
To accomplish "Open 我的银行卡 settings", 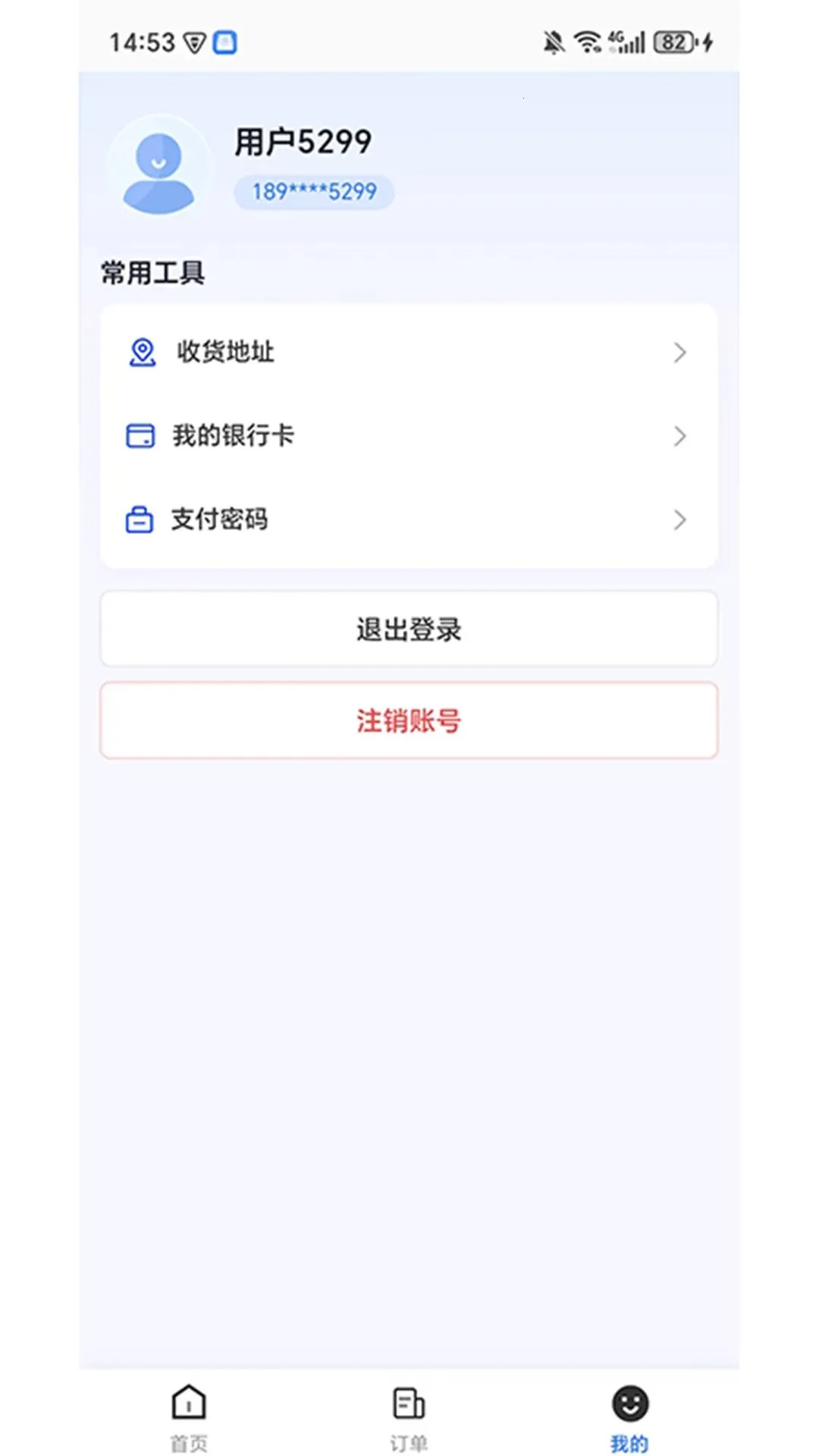I will pos(409,435).
